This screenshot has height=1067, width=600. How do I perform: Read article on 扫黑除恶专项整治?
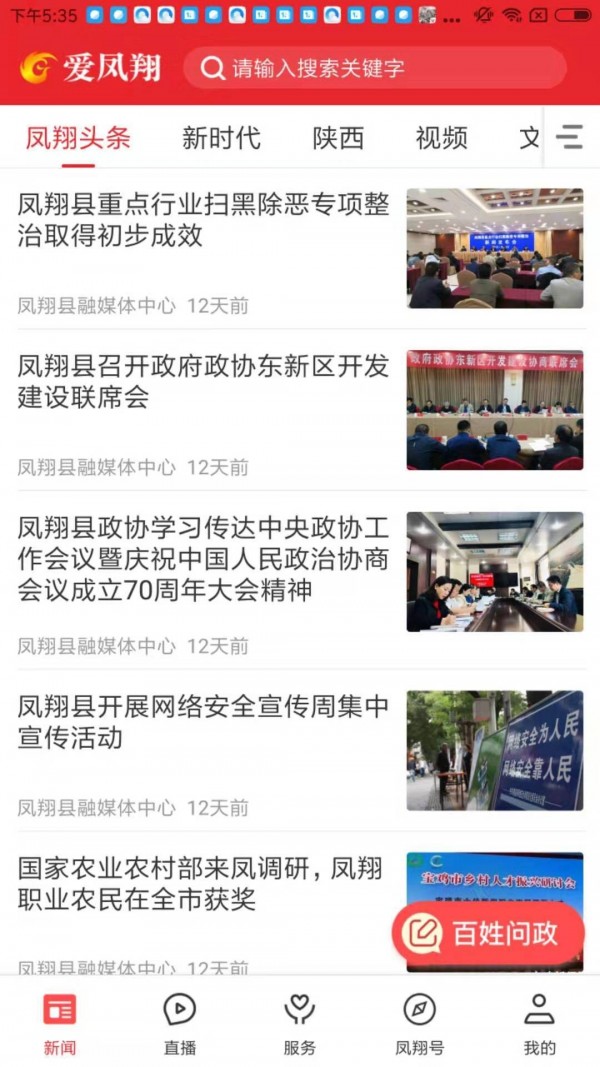[204, 220]
